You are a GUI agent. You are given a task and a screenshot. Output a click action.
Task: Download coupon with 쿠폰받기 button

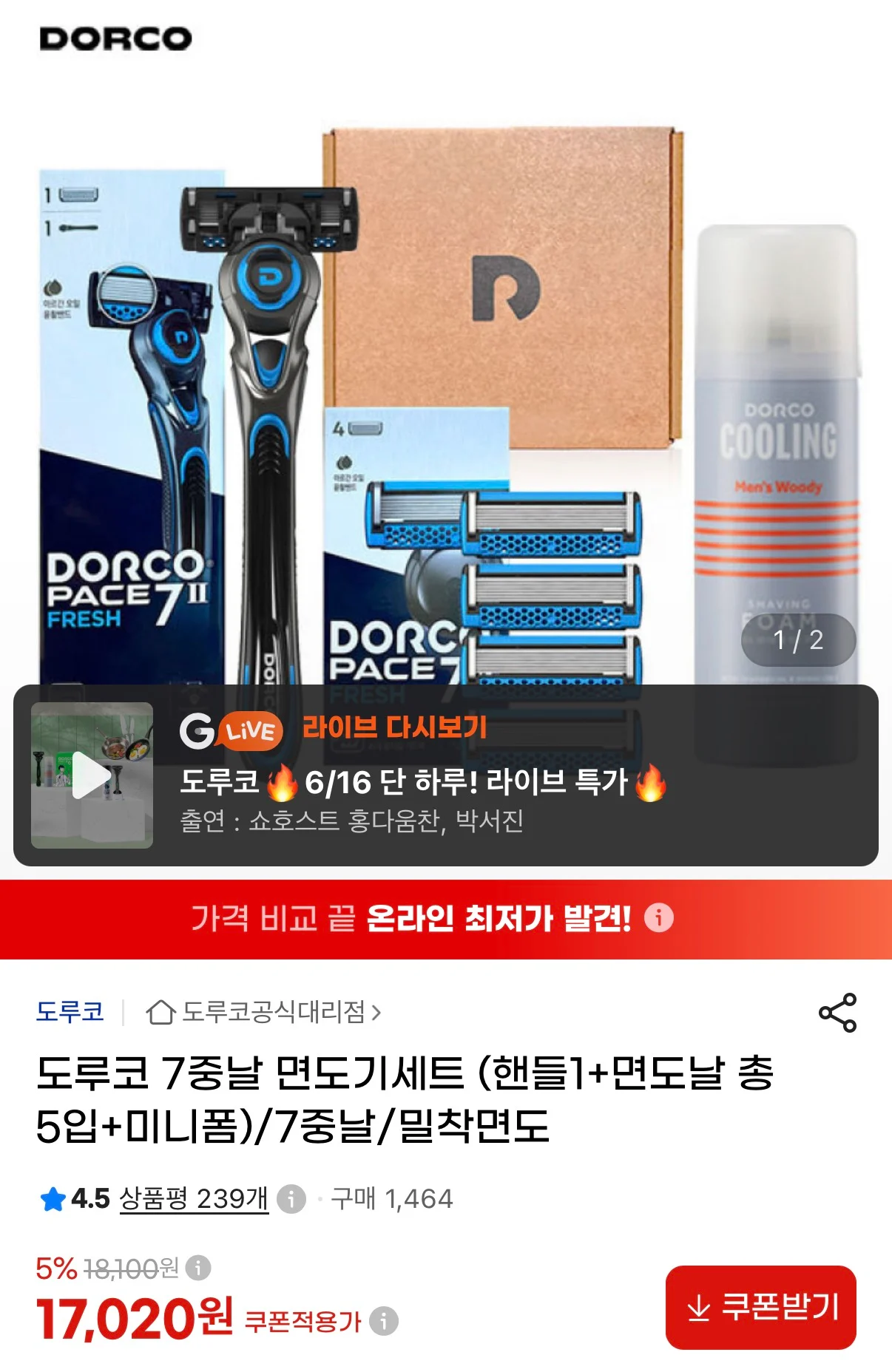click(761, 1307)
